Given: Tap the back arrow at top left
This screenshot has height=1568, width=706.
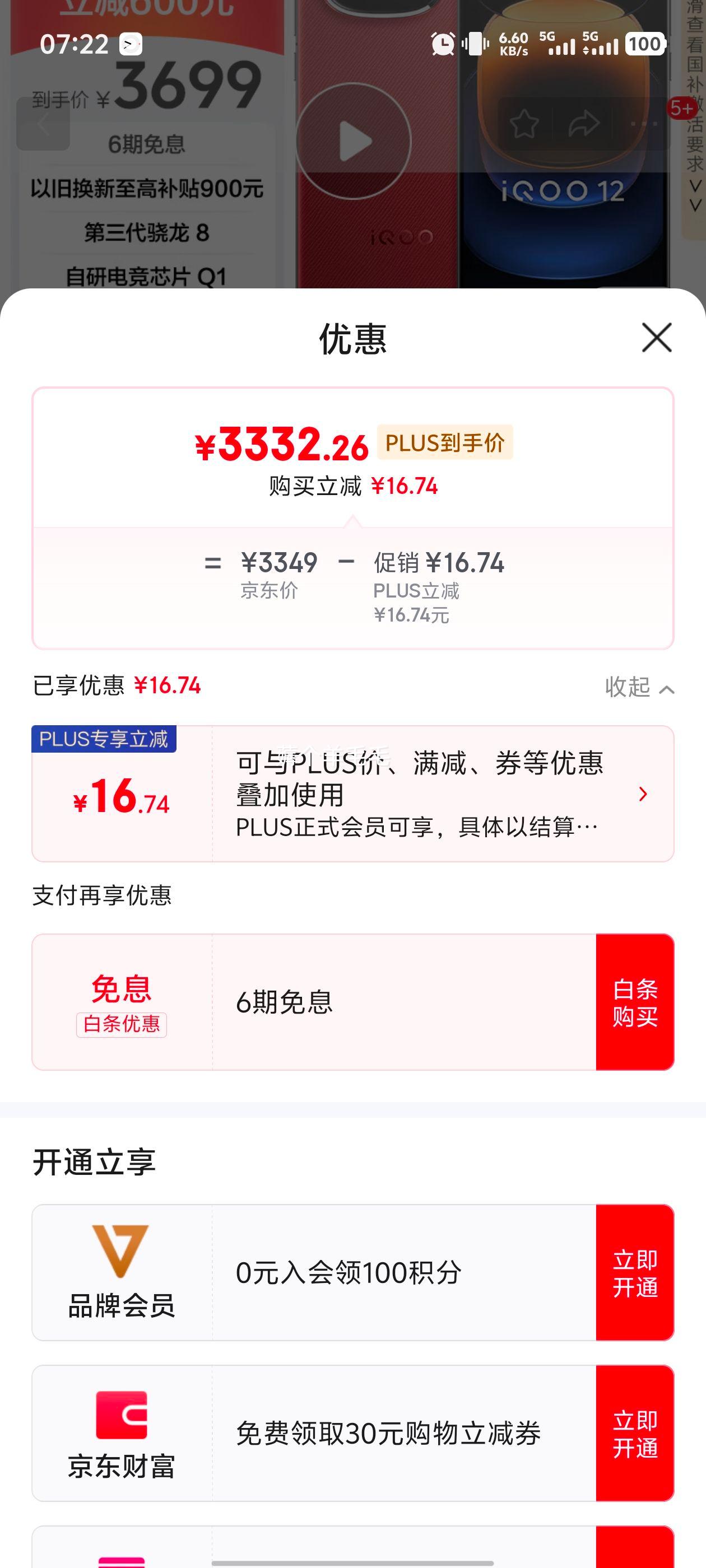Looking at the screenshot, I should (44, 125).
